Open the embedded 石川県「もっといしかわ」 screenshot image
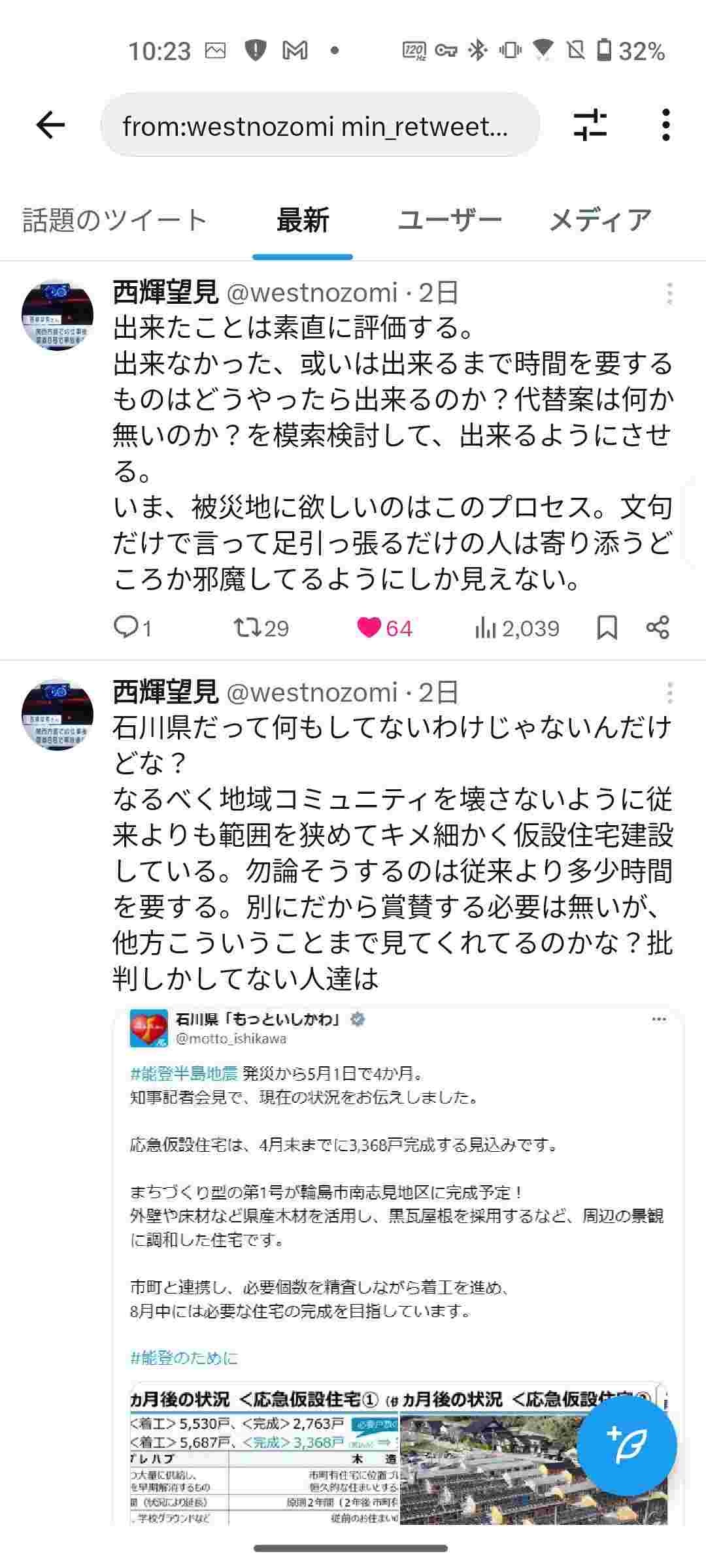 point(397,1267)
